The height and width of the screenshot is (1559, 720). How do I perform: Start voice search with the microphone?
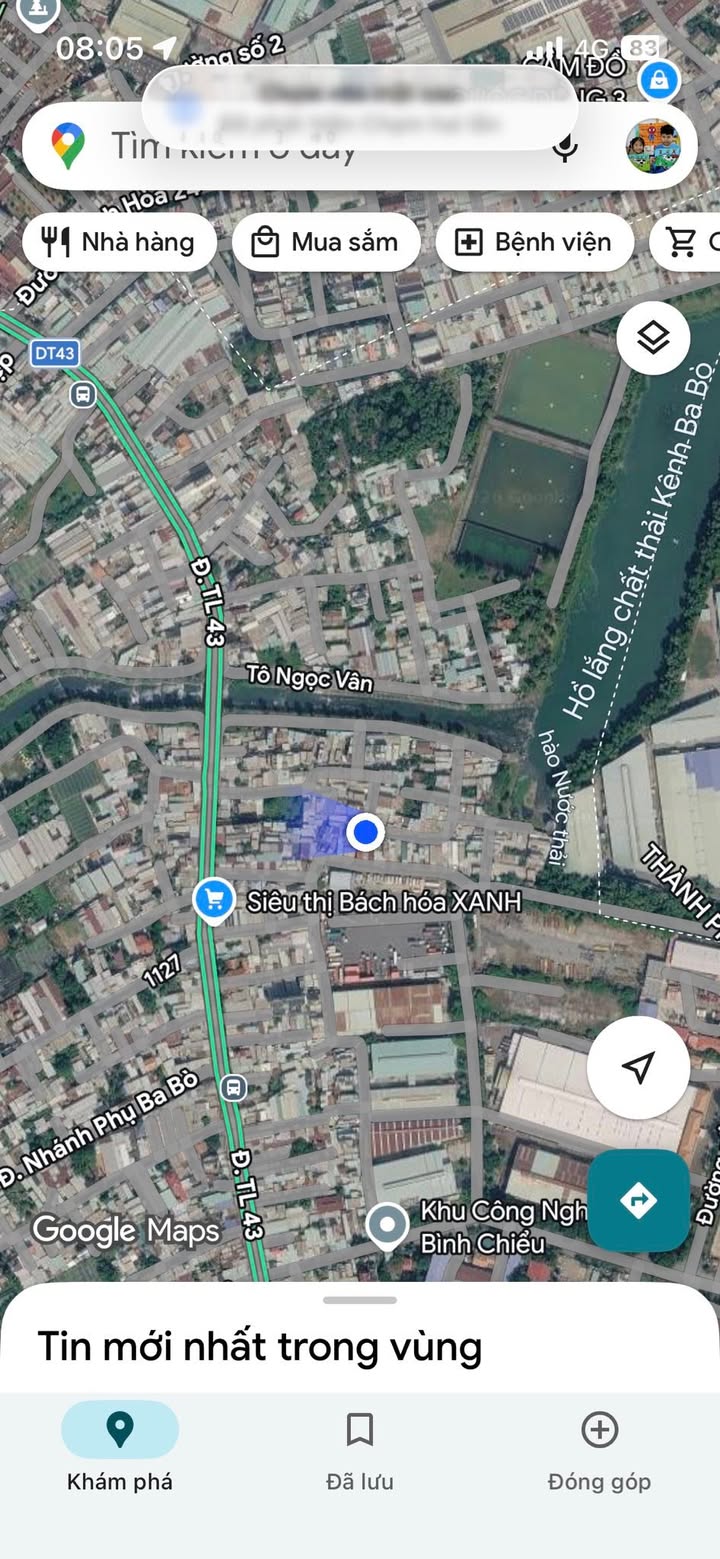565,148
